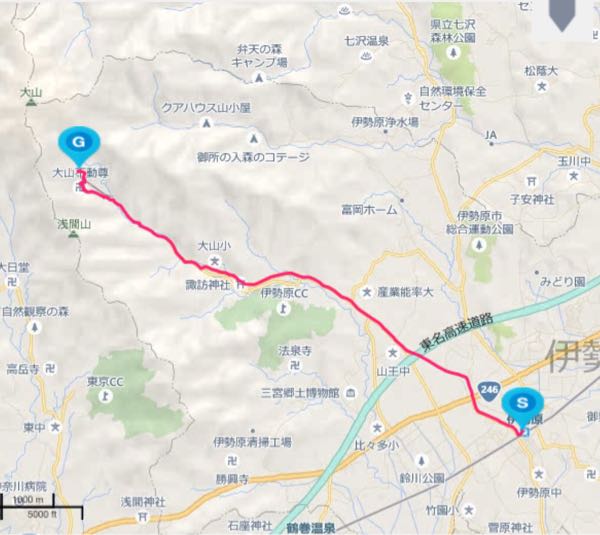Tap the blue S start marker
Viewport: 600px width, 535px height.
point(524,400)
